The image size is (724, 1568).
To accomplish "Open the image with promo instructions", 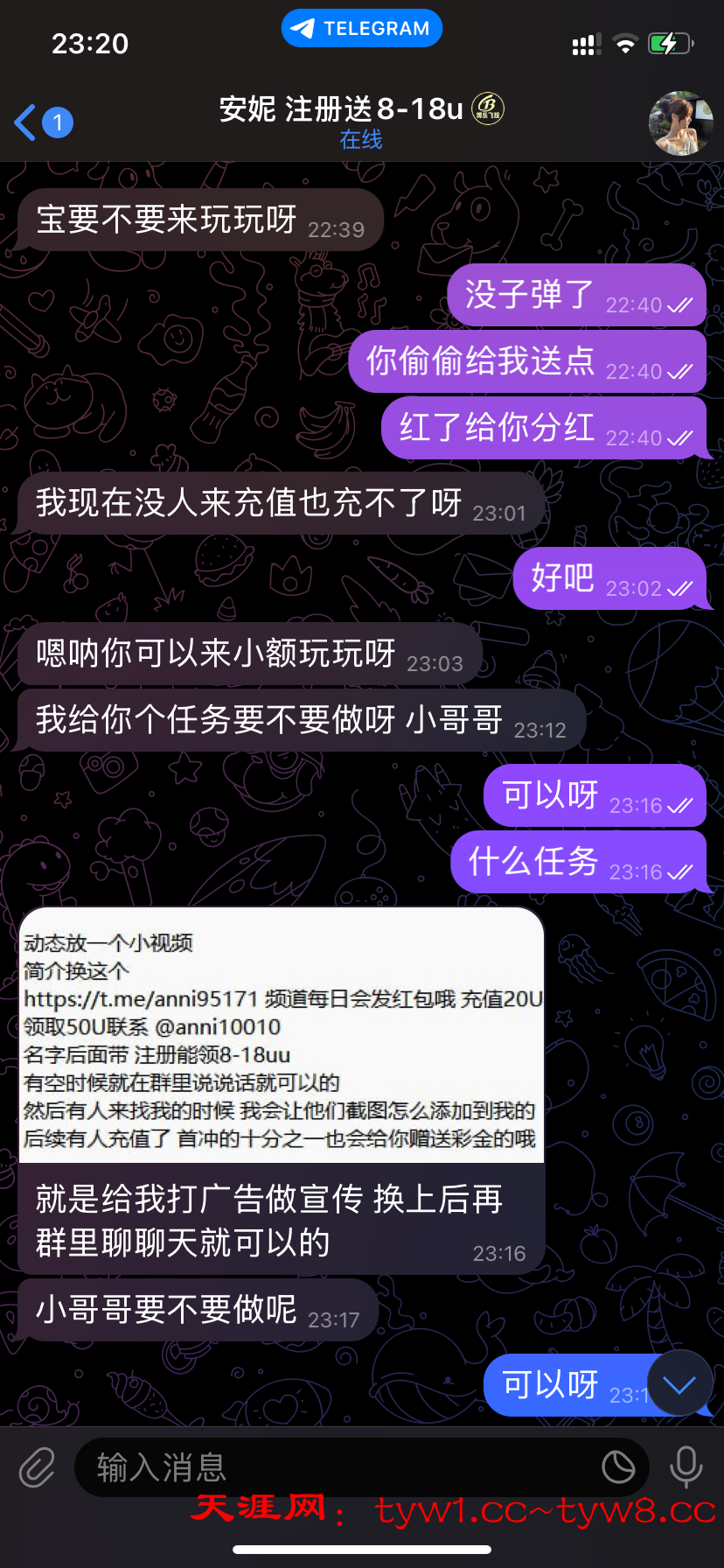I will tap(282, 1035).
